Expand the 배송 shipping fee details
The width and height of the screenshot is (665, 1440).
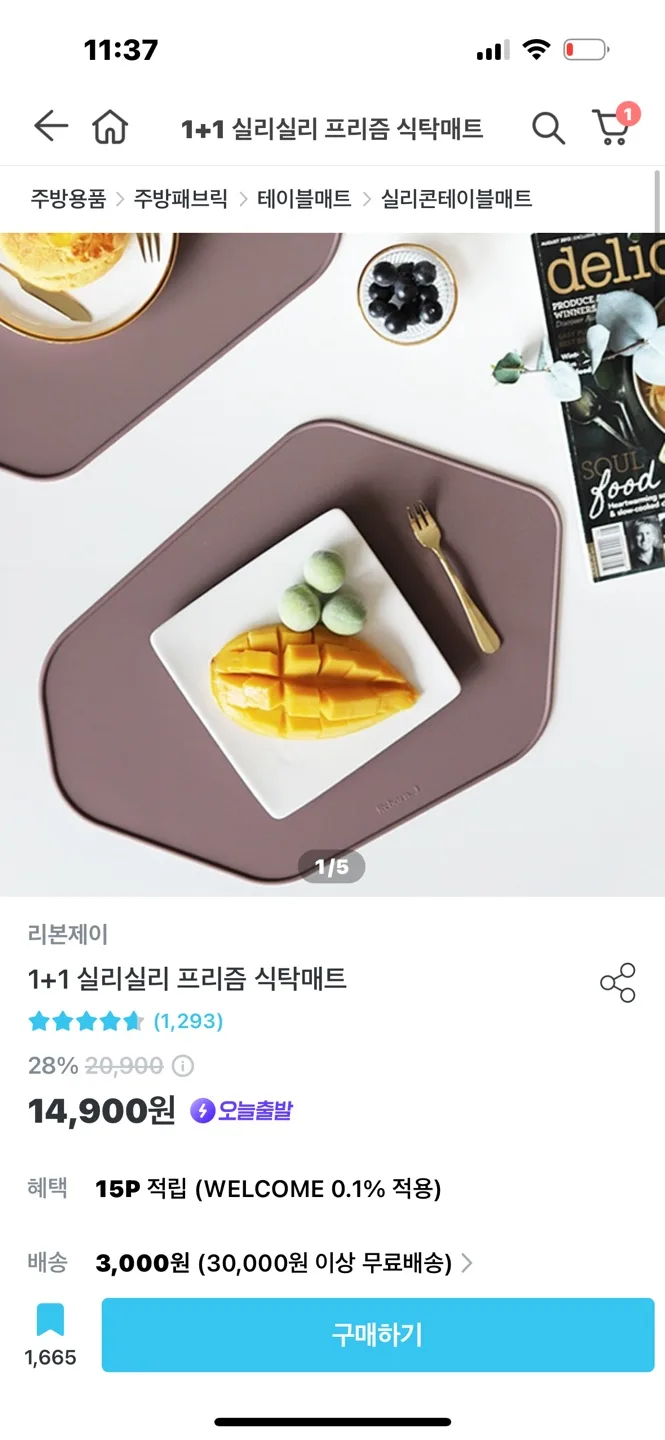[466, 1263]
